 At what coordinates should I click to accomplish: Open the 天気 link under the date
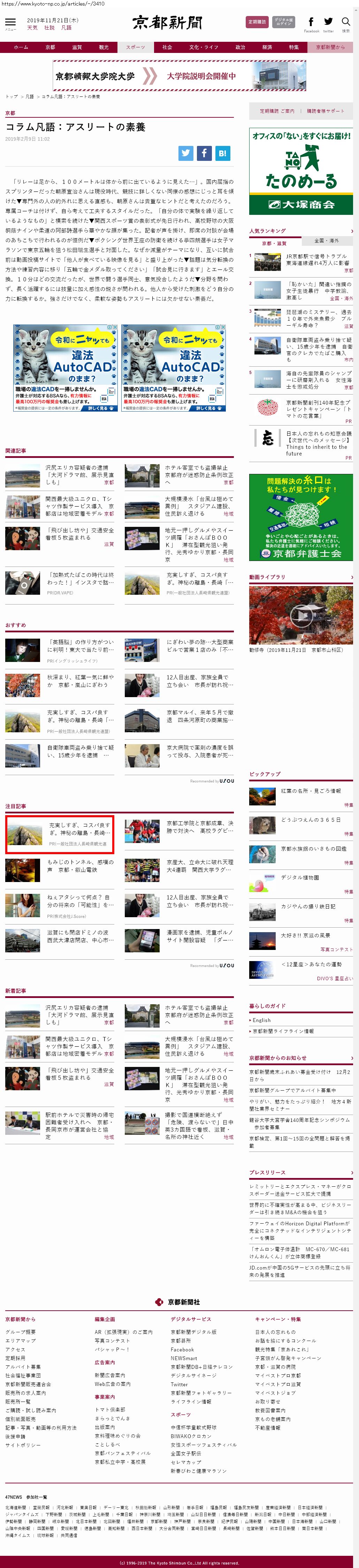(x=32, y=28)
